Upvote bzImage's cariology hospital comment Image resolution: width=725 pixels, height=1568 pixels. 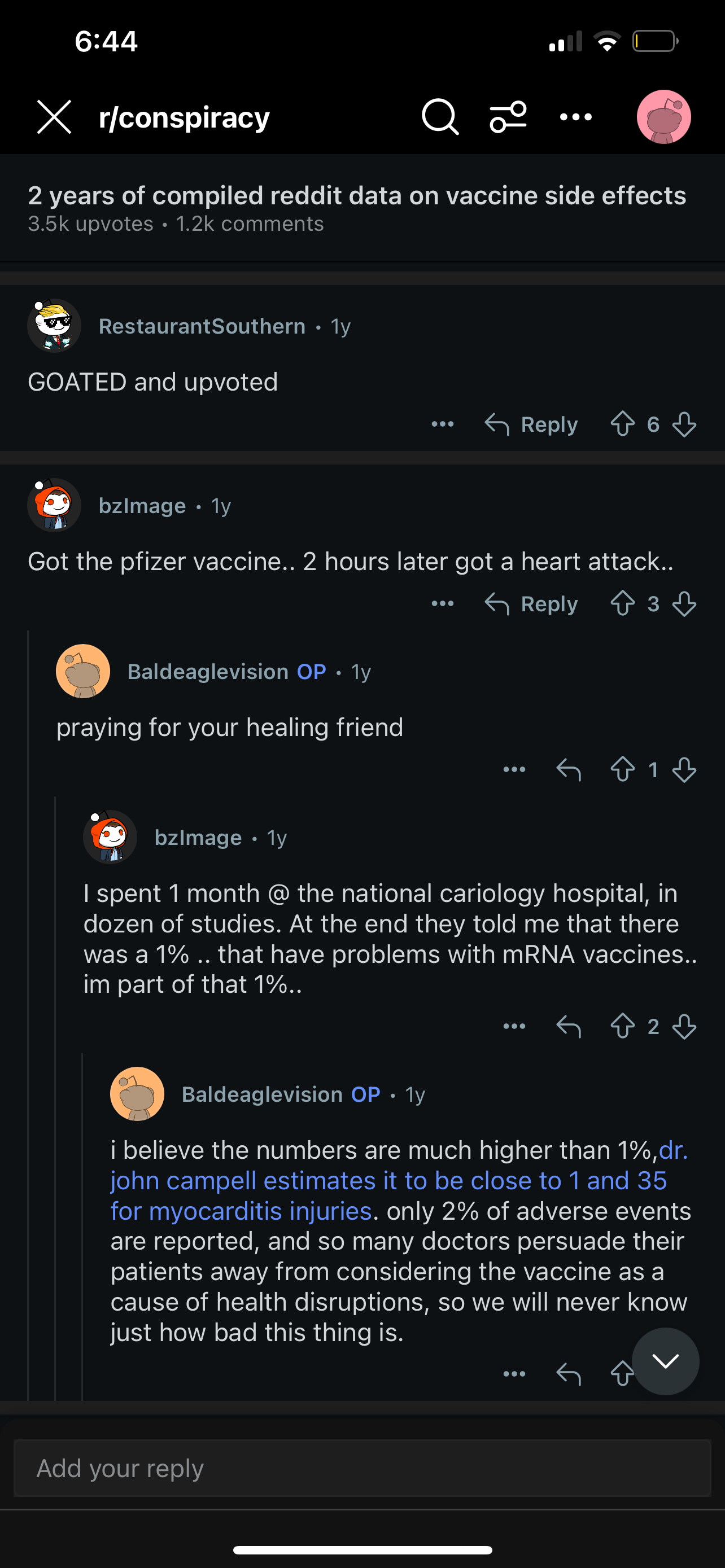[622, 1026]
